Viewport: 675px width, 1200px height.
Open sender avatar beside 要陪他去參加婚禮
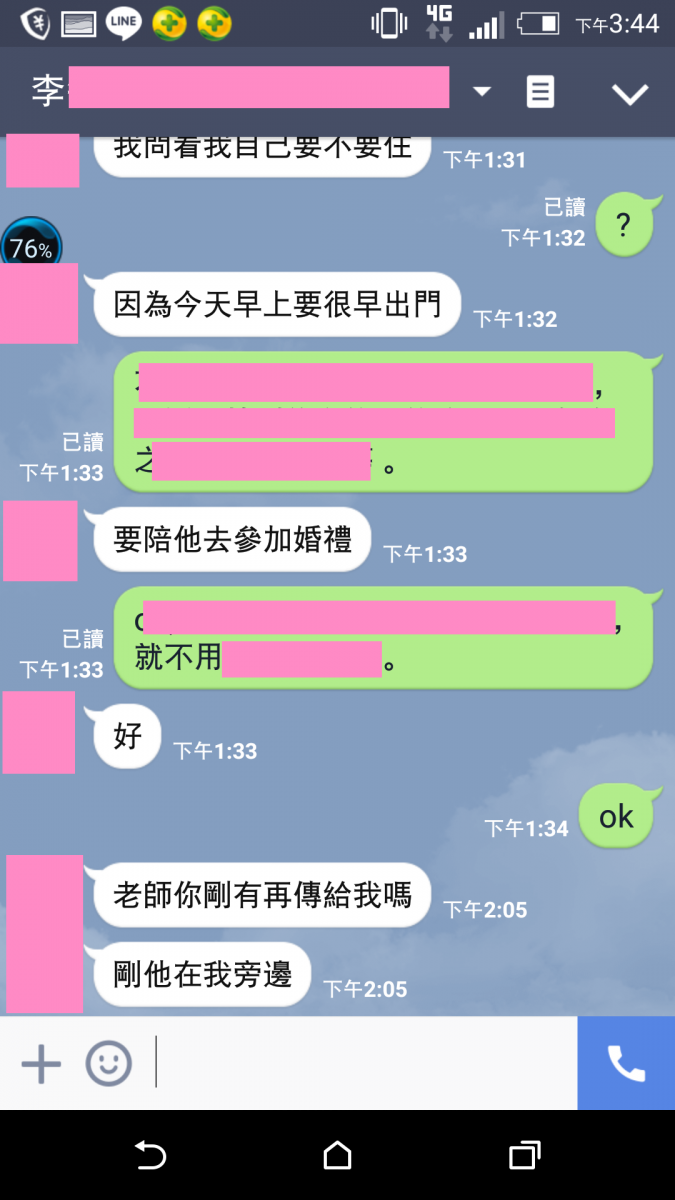[40, 541]
